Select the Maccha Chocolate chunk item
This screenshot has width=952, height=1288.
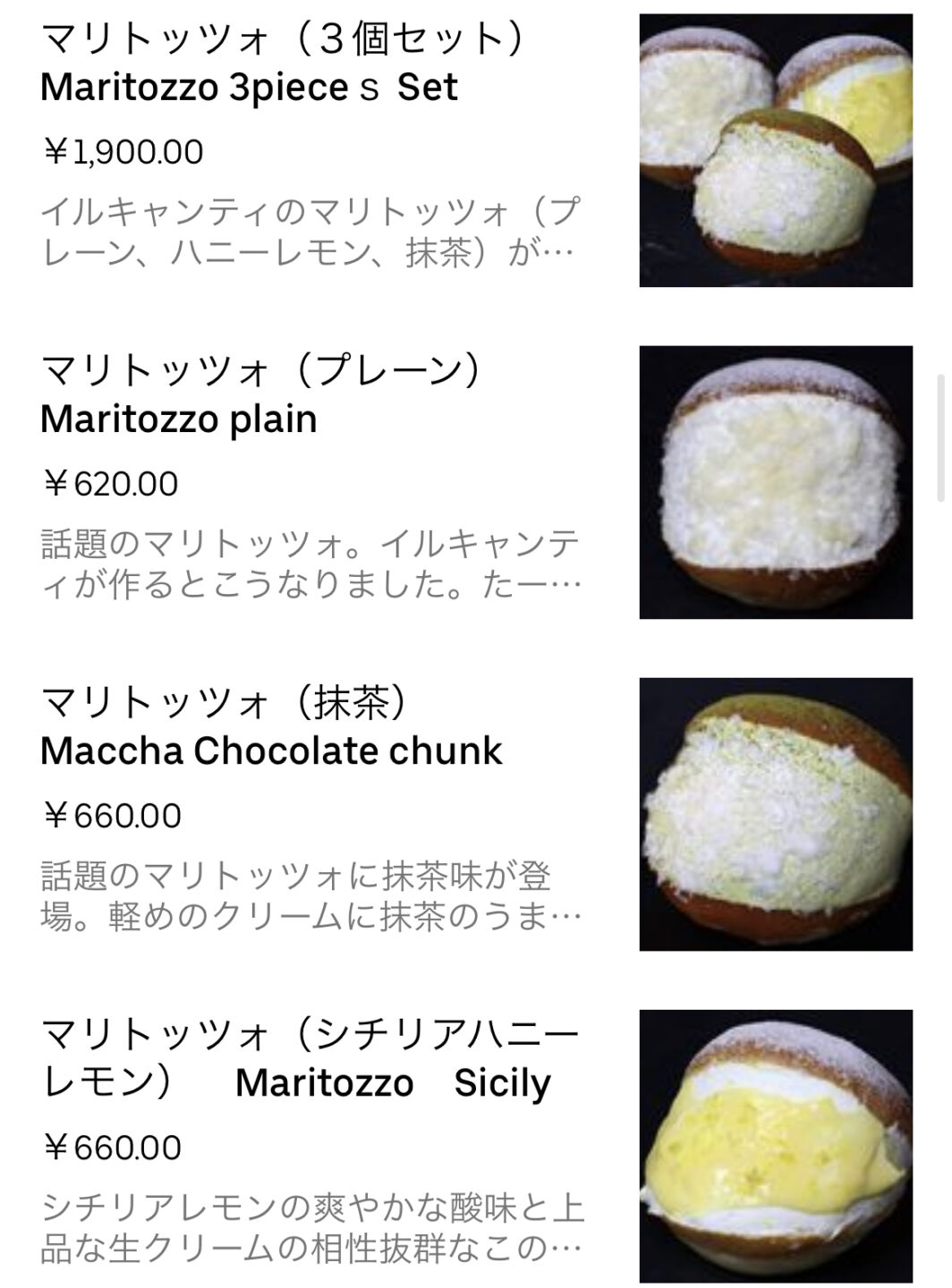[x=271, y=750]
